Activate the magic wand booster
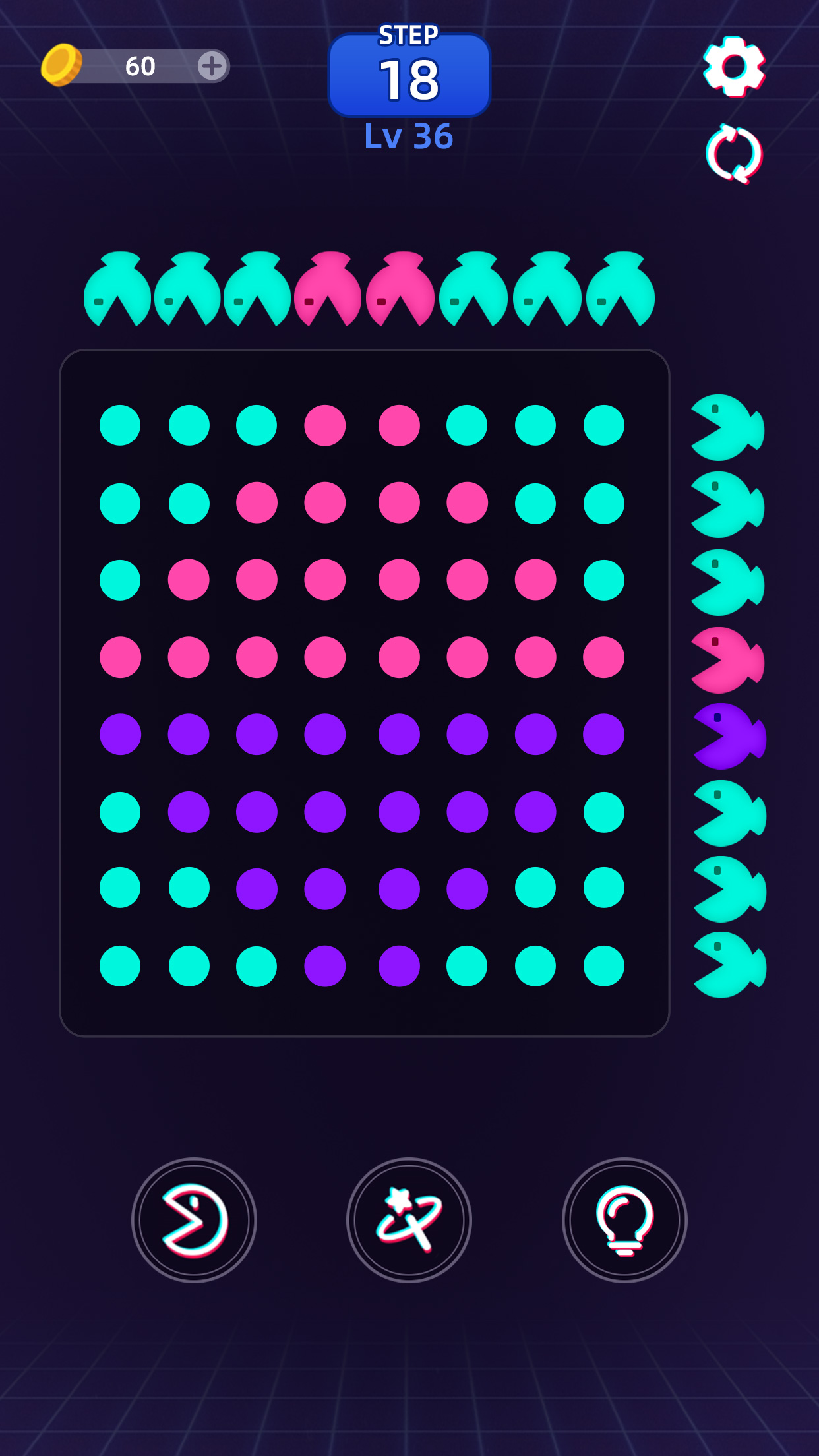The image size is (819, 1456). pos(409,1220)
